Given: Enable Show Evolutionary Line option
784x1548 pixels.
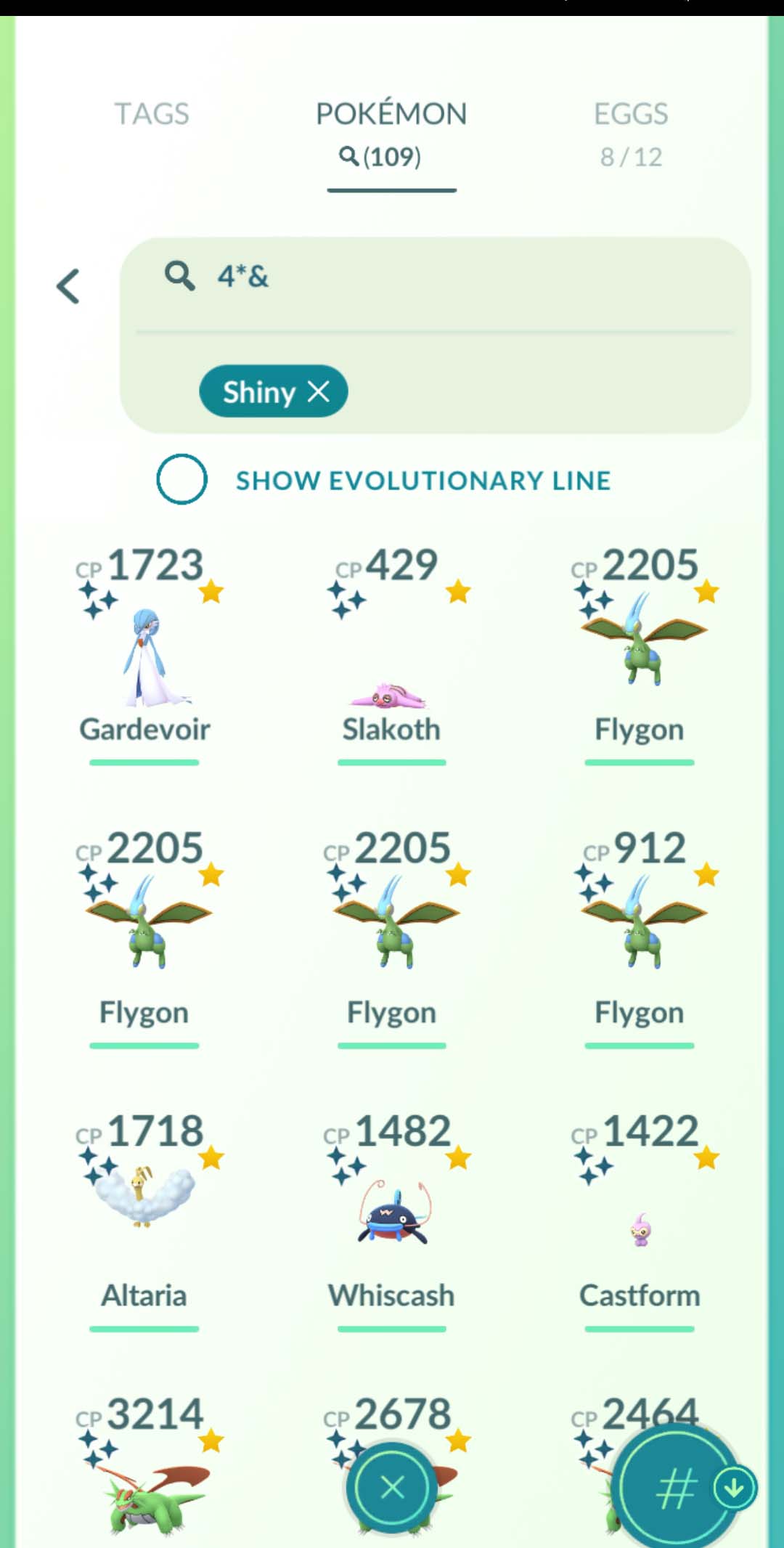Looking at the screenshot, I should [x=181, y=479].
